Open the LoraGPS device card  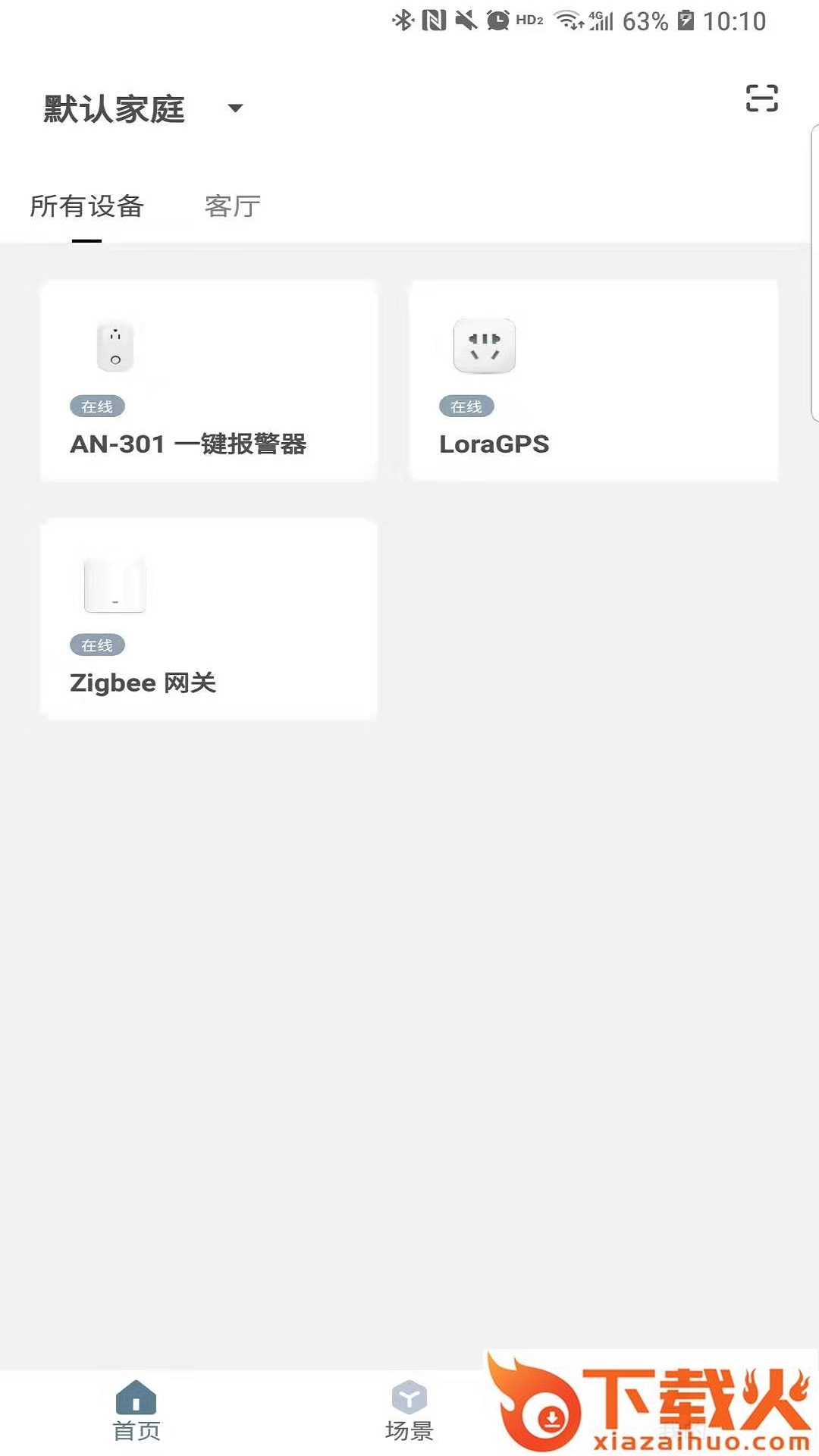594,381
